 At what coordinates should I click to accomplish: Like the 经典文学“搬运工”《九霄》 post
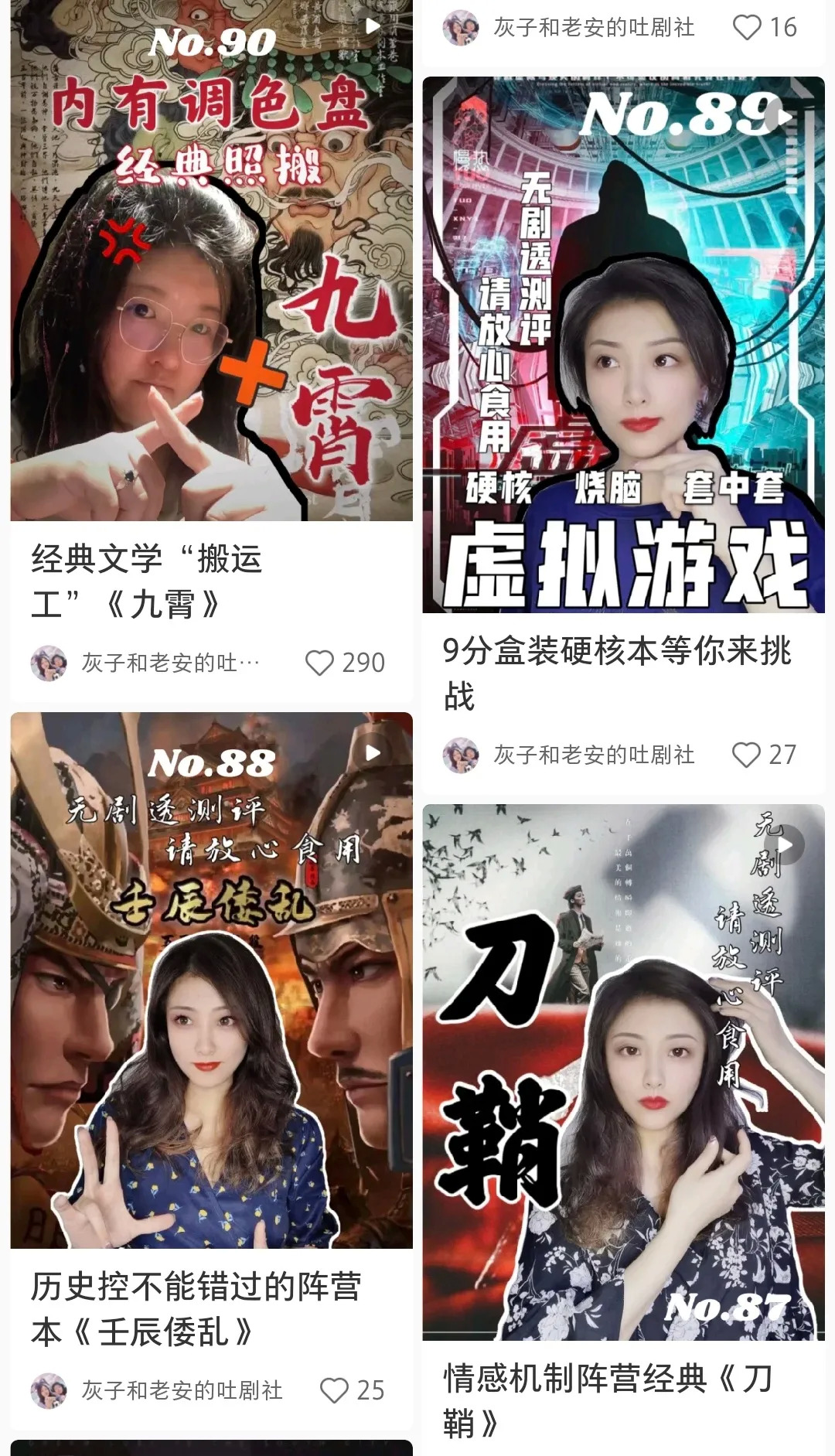319,663
